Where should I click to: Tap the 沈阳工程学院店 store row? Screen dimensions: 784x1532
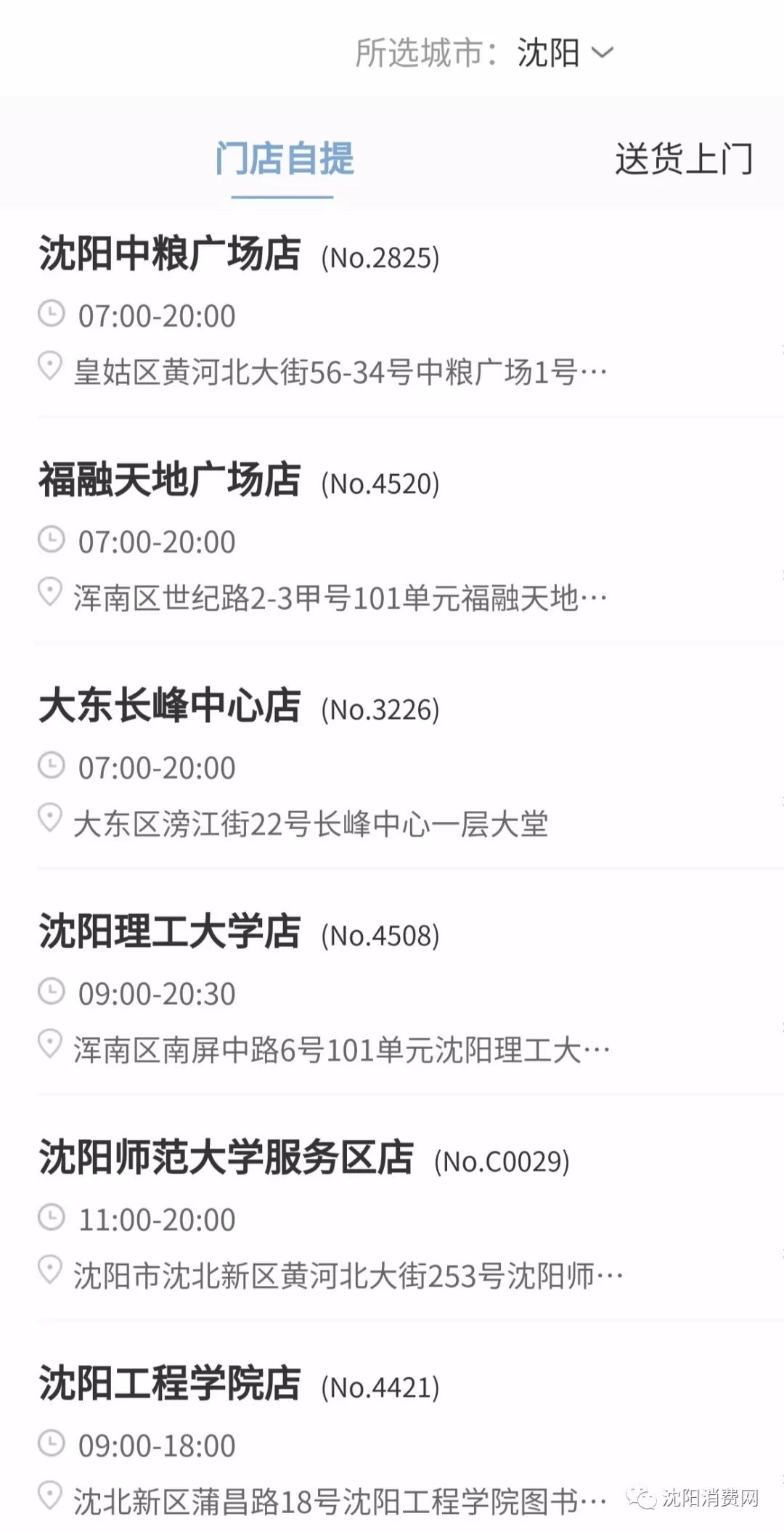pyautogui.click(x=169, y=1383)
